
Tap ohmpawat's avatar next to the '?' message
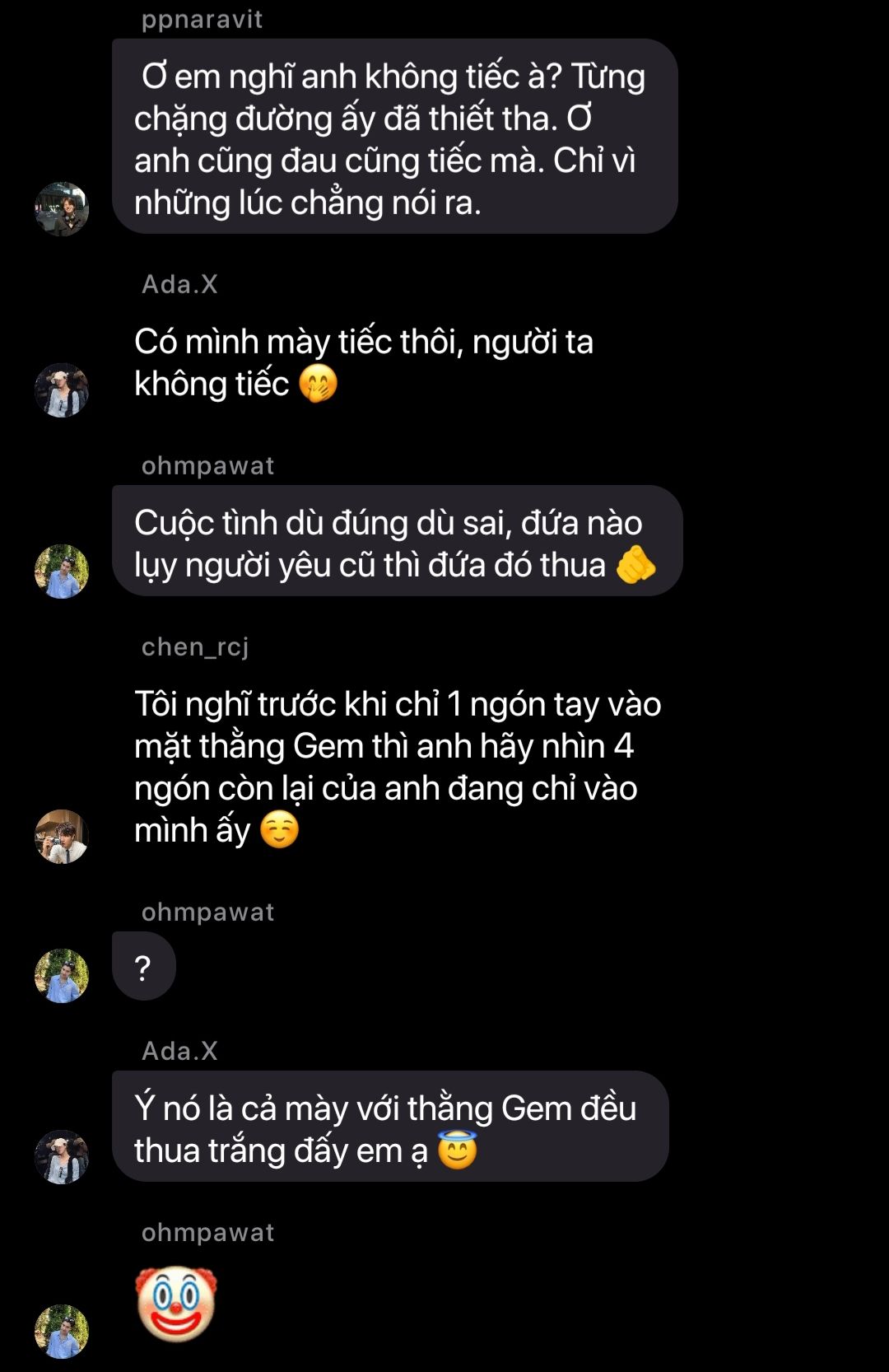(x=62, y=976)
